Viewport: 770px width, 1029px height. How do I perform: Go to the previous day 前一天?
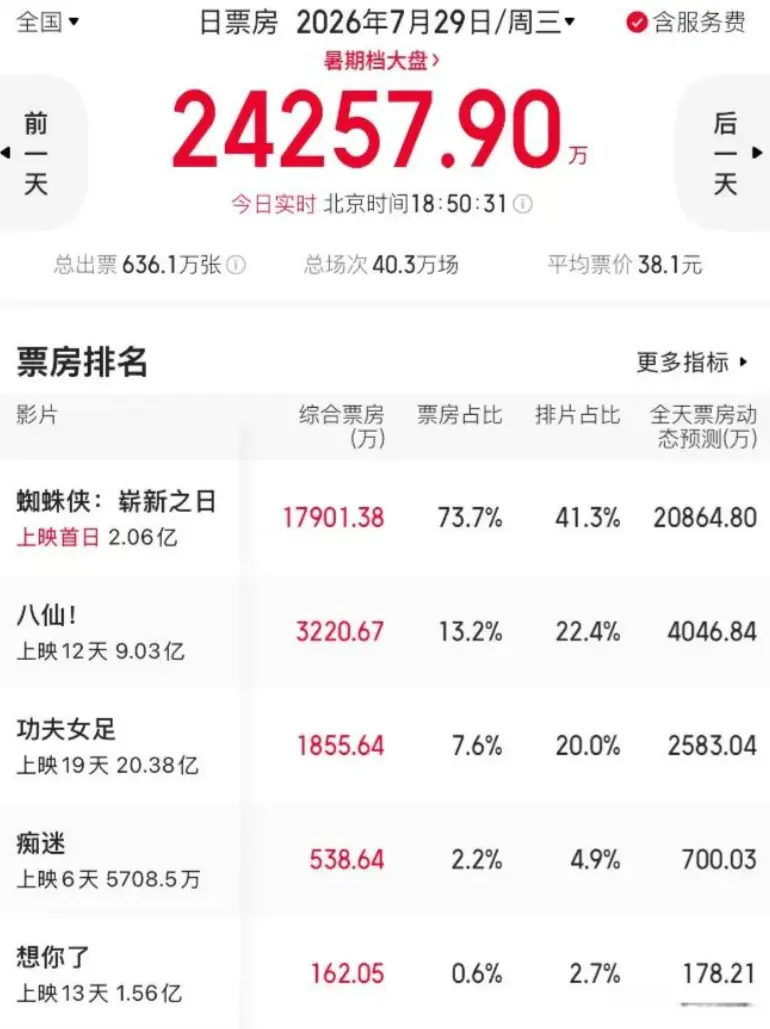[x=36, y=153]
